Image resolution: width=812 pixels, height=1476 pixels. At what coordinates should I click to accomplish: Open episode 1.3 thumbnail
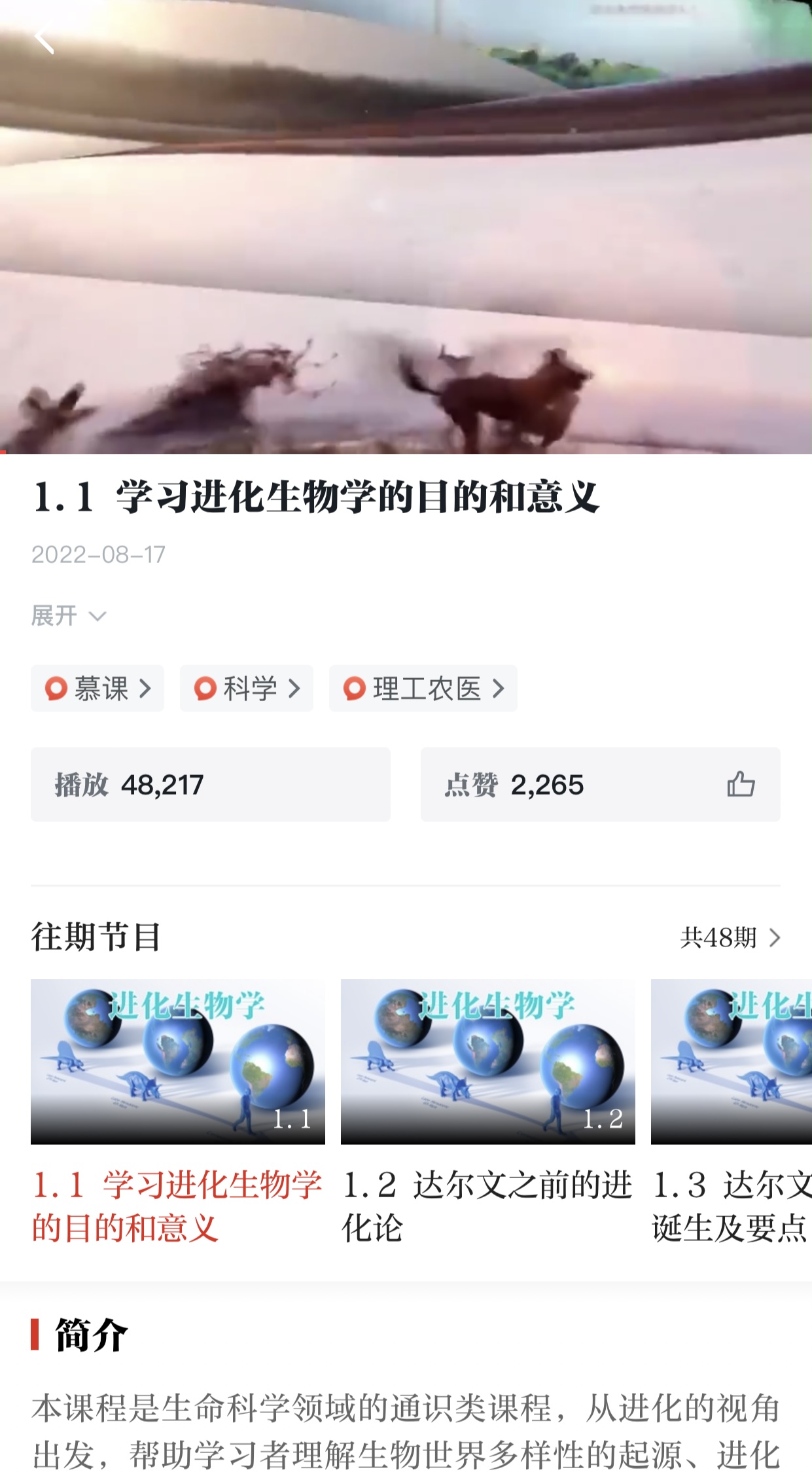coord(731,1062)
